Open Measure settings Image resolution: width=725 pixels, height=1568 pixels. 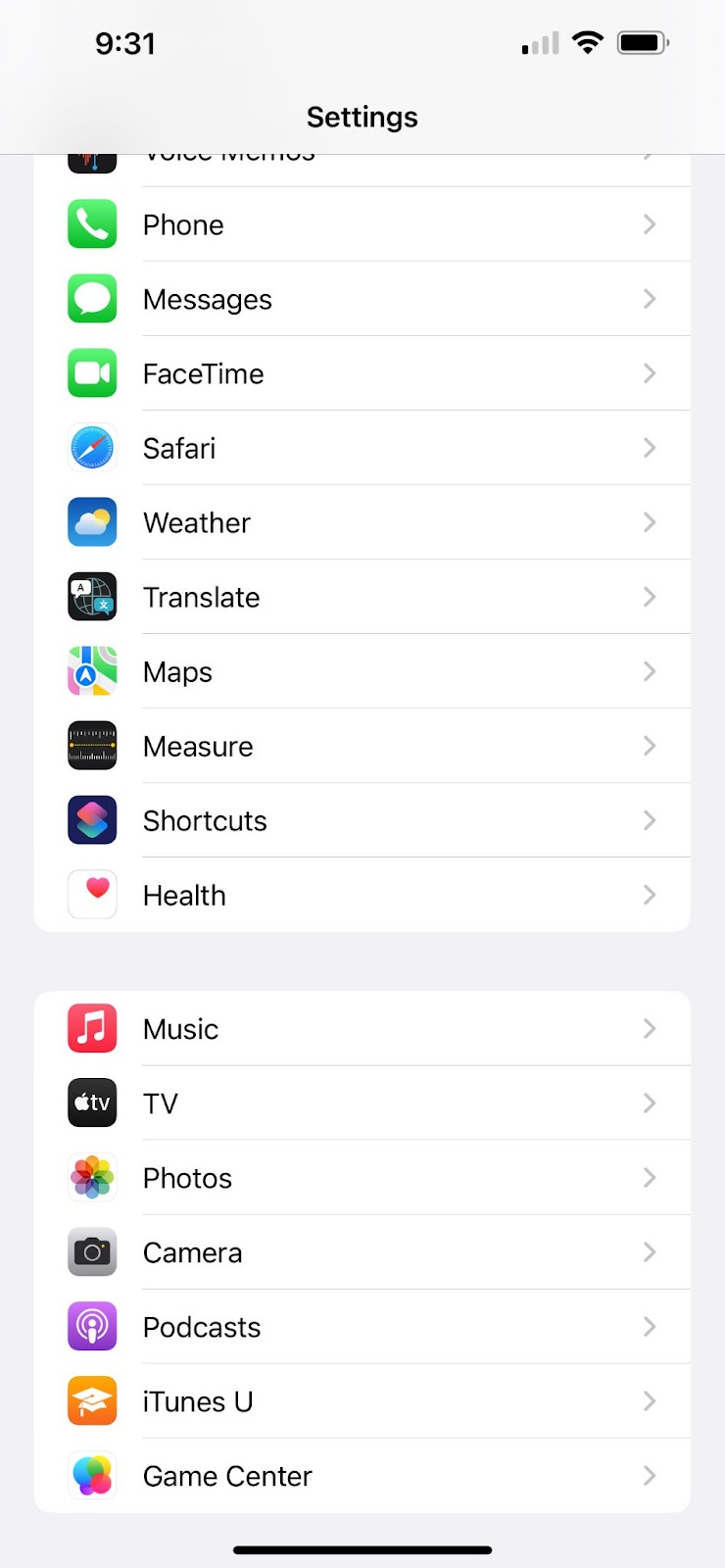coord(362,746)
